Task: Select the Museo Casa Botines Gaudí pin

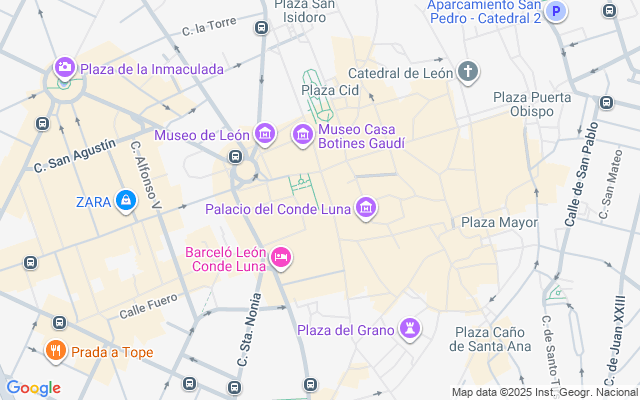Action: [301, 133]
